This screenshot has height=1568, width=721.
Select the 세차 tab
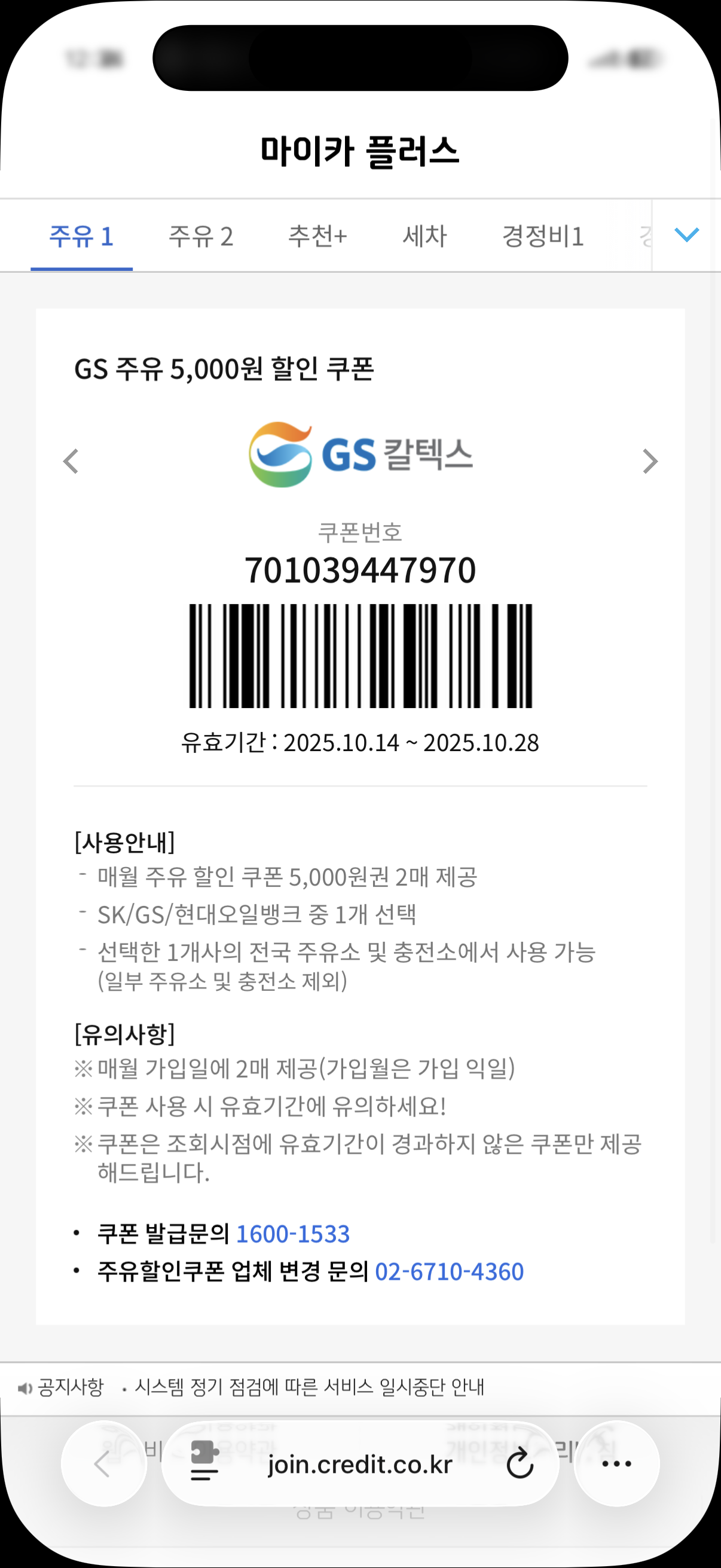424,236
